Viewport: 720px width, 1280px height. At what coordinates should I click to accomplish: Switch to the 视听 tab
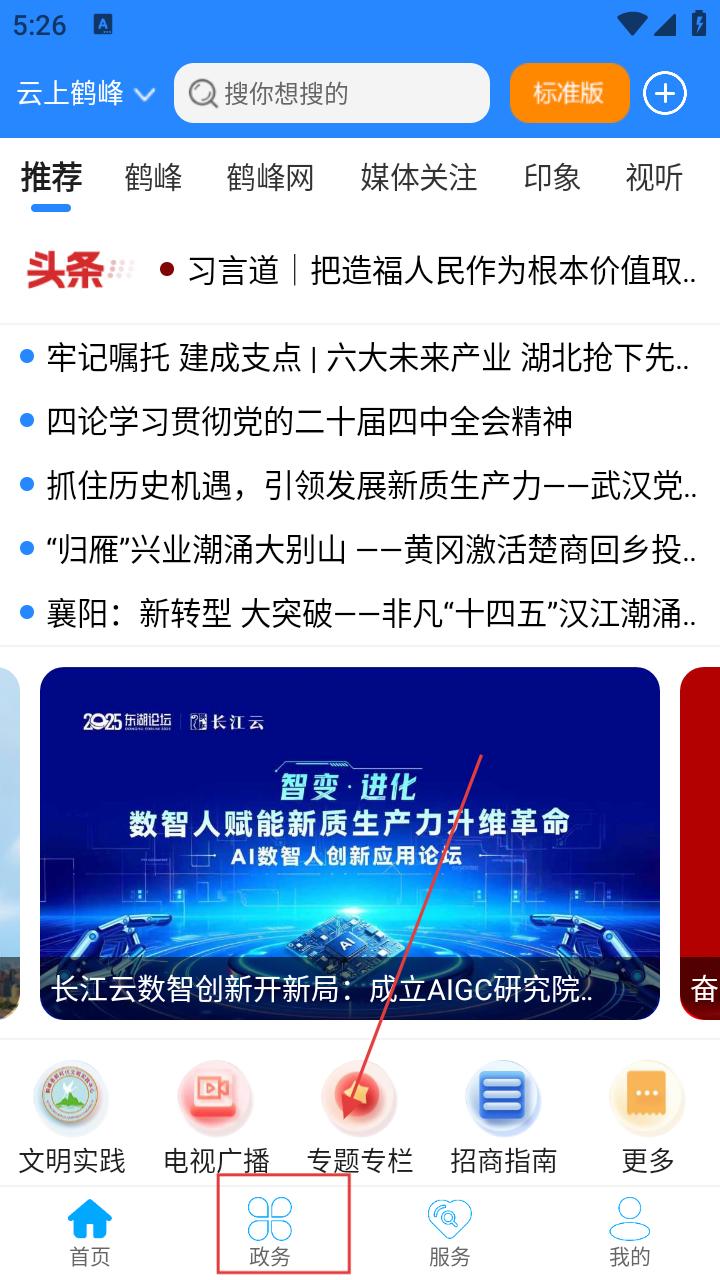coord(654,178)
